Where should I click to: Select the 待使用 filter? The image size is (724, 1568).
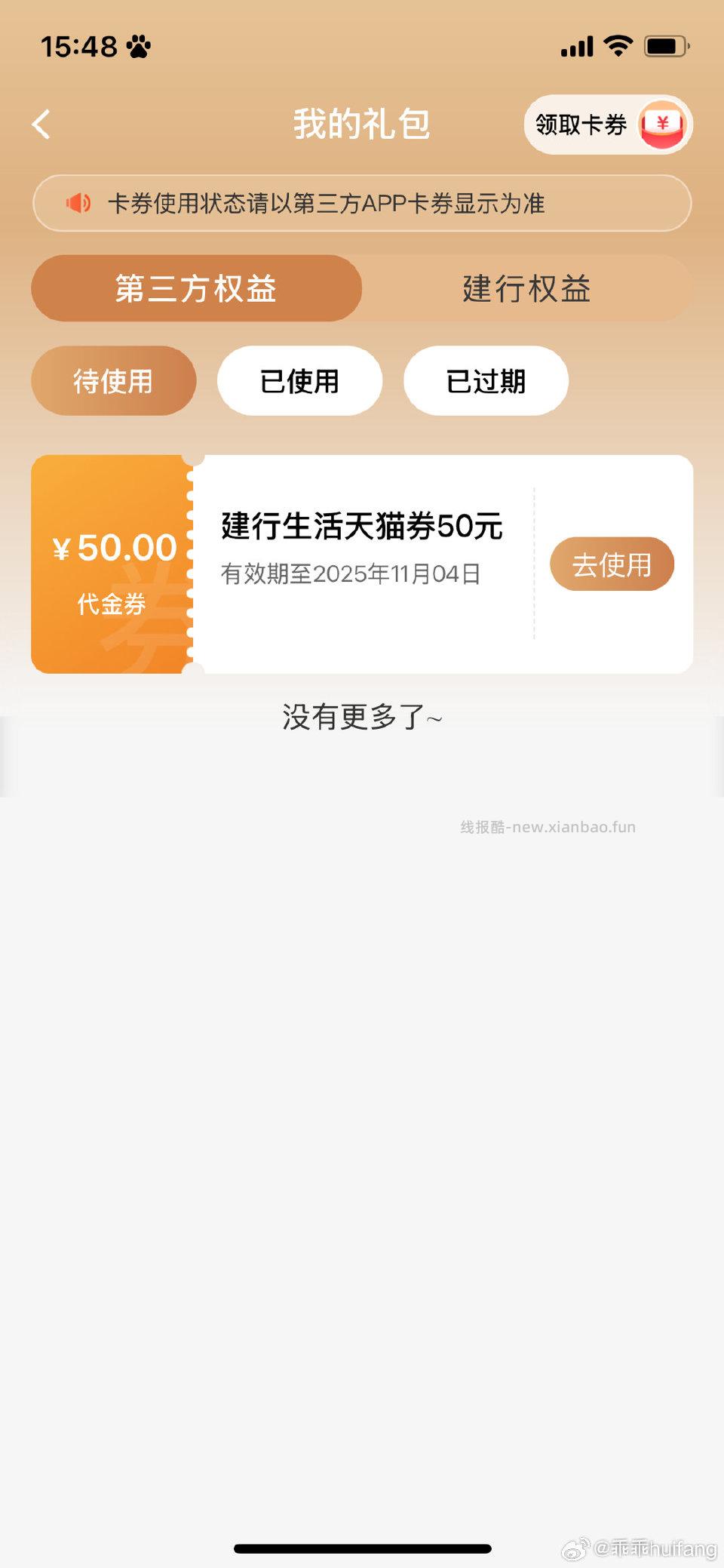coord(113,381)
